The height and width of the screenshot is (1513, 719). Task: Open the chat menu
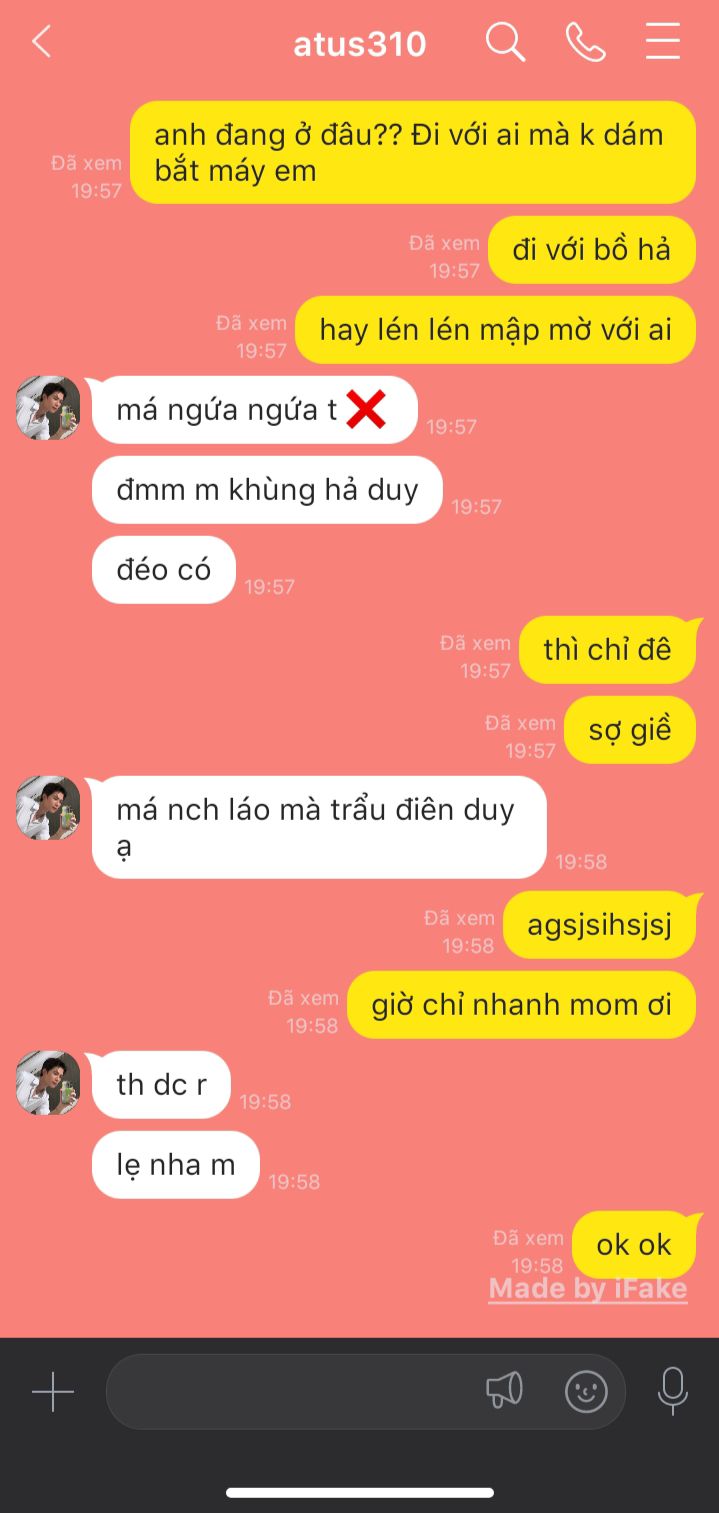coord(662,42)
